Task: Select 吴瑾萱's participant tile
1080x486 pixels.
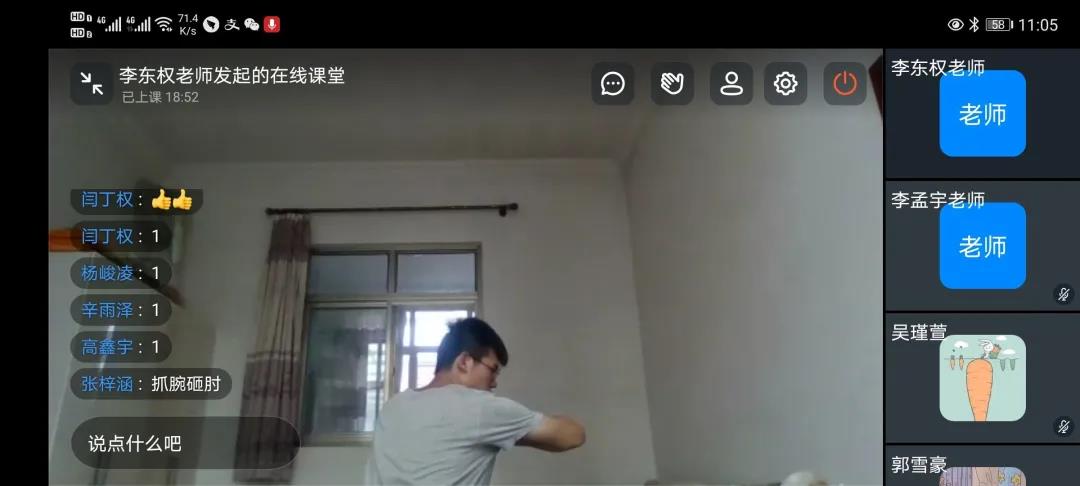Action: point(982,378)
